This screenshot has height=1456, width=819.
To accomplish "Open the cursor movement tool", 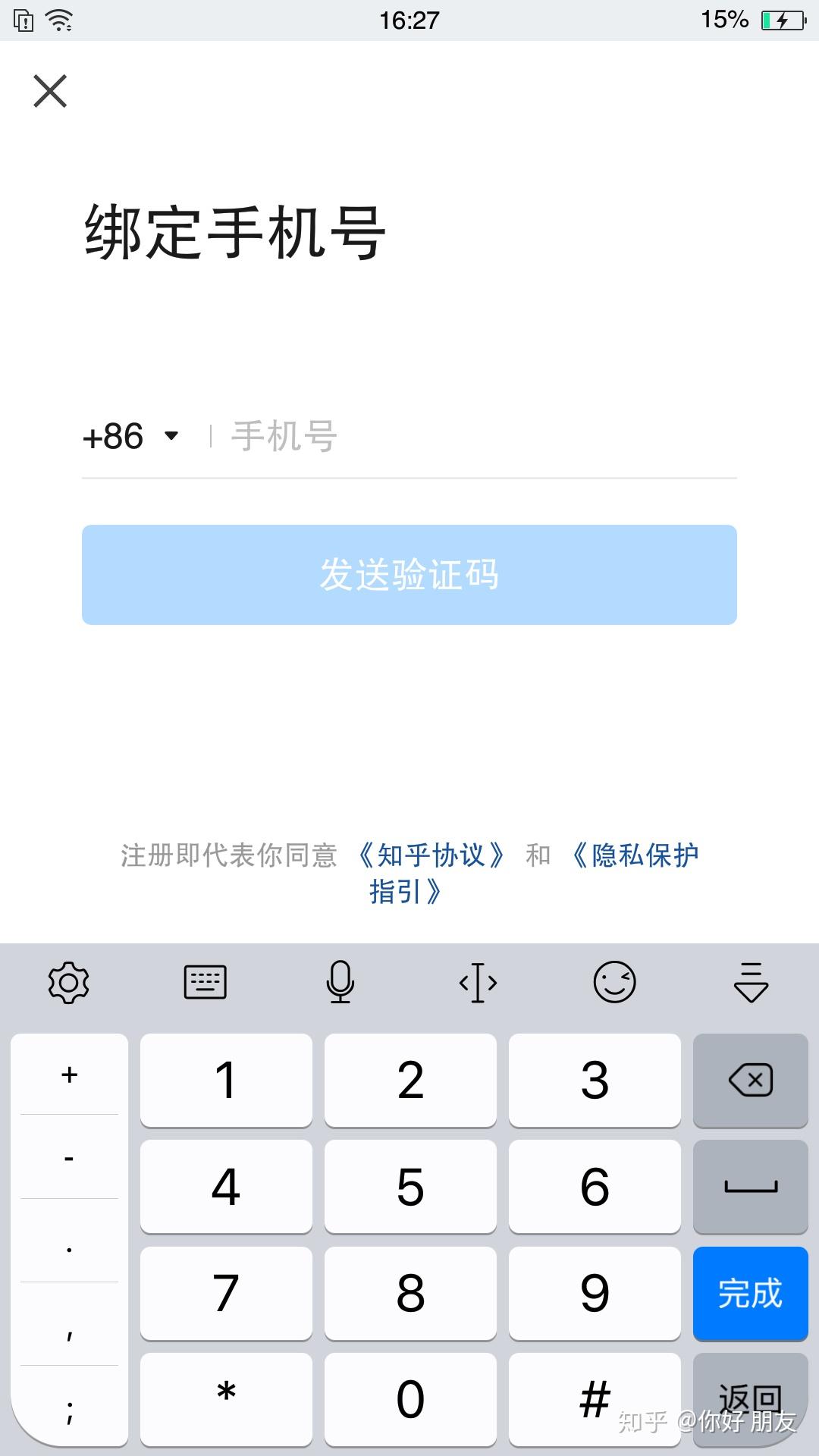I will pyautogui.click(x=478, y=983).
